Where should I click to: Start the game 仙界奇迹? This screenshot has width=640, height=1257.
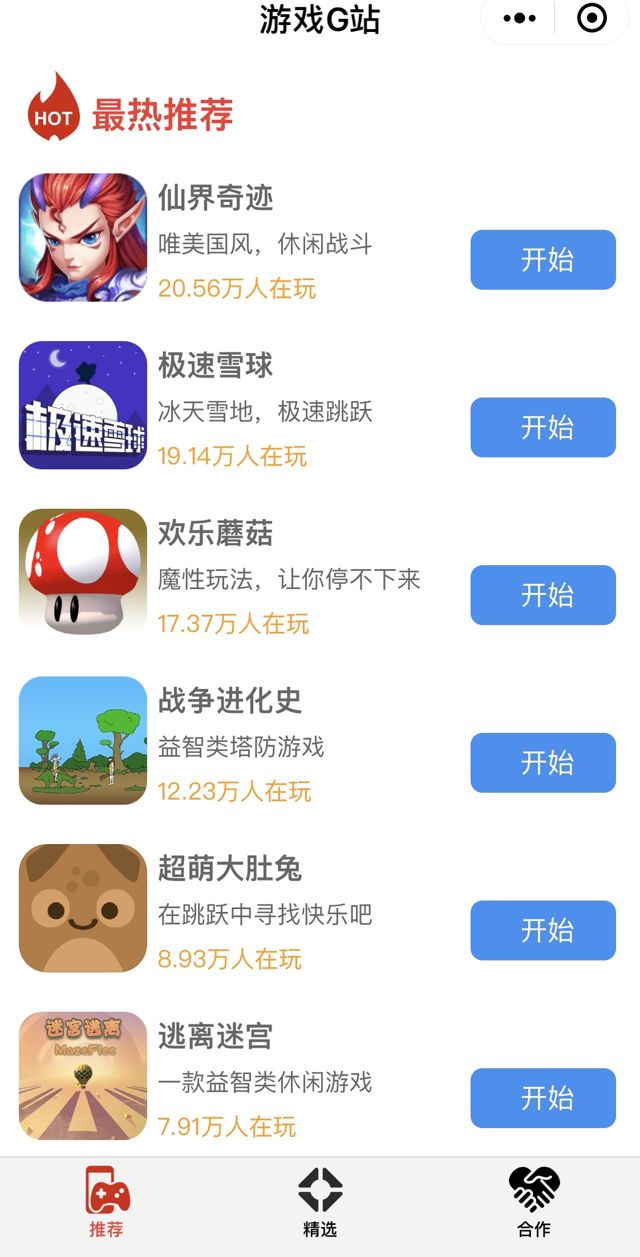[x=543, y=260]
